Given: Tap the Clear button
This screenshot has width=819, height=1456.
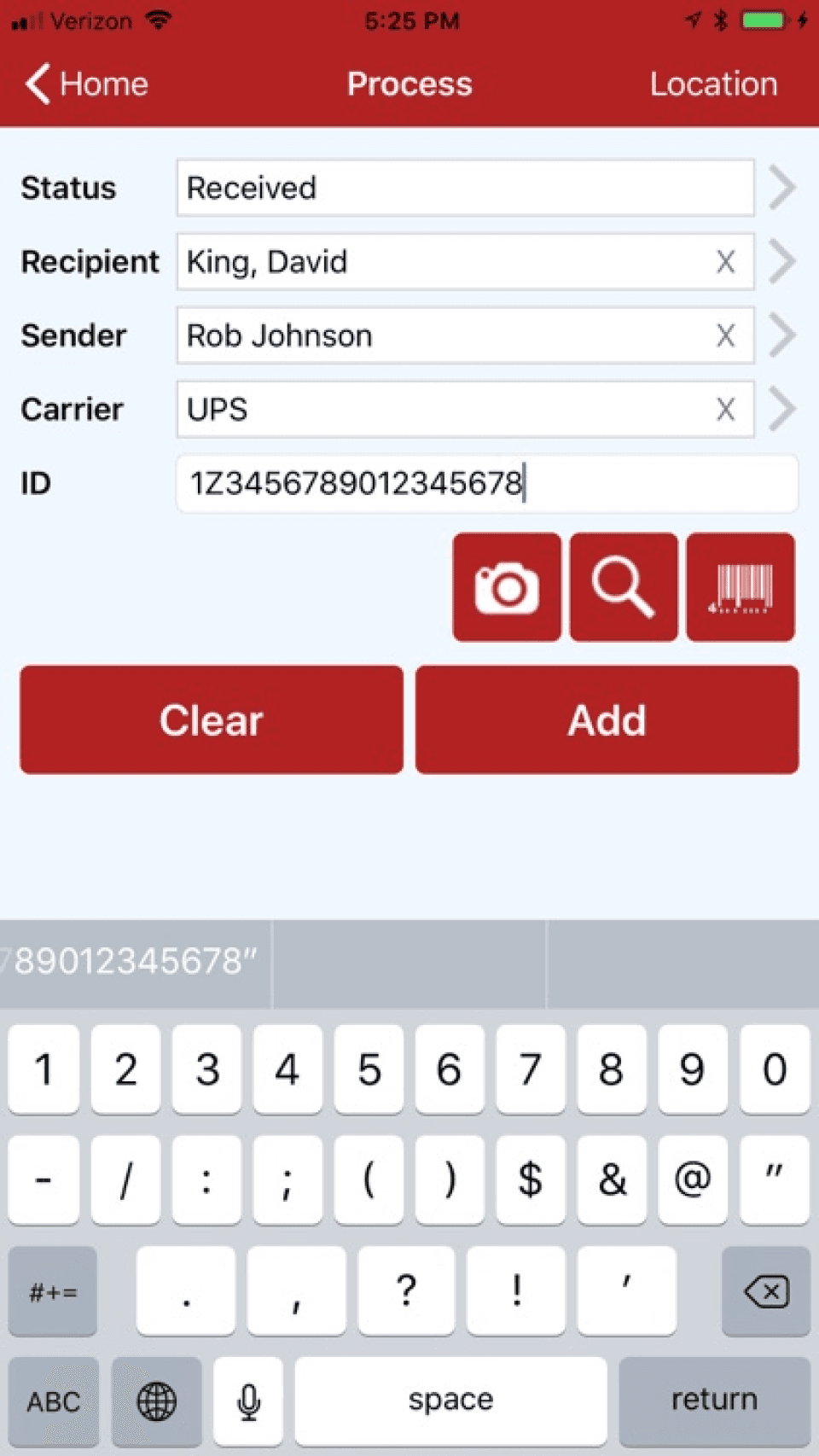Looking at the screenshot, I should coord(212,719).
